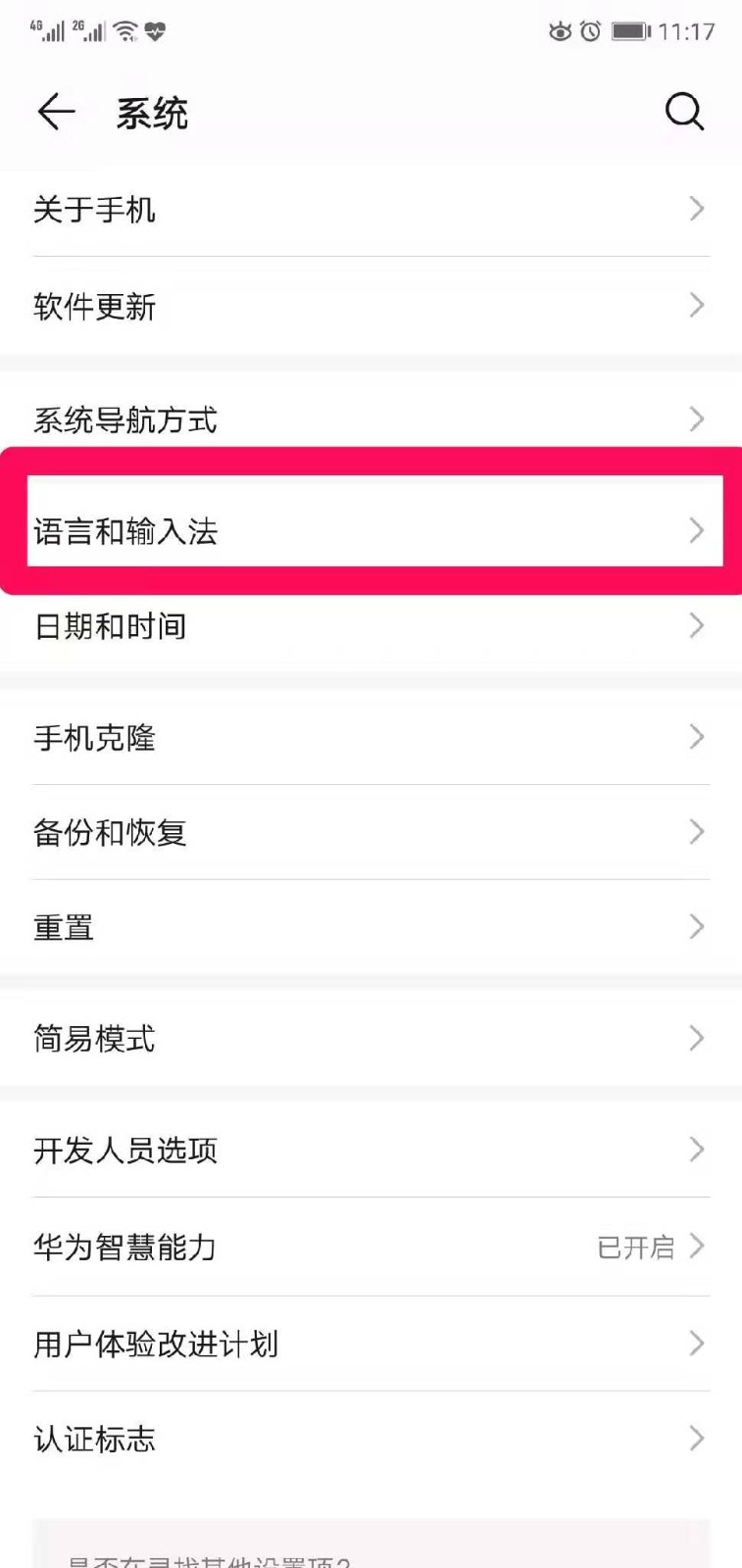
Task: Tap the heart-shaped health icon in status bar
Action: [155, 30]
